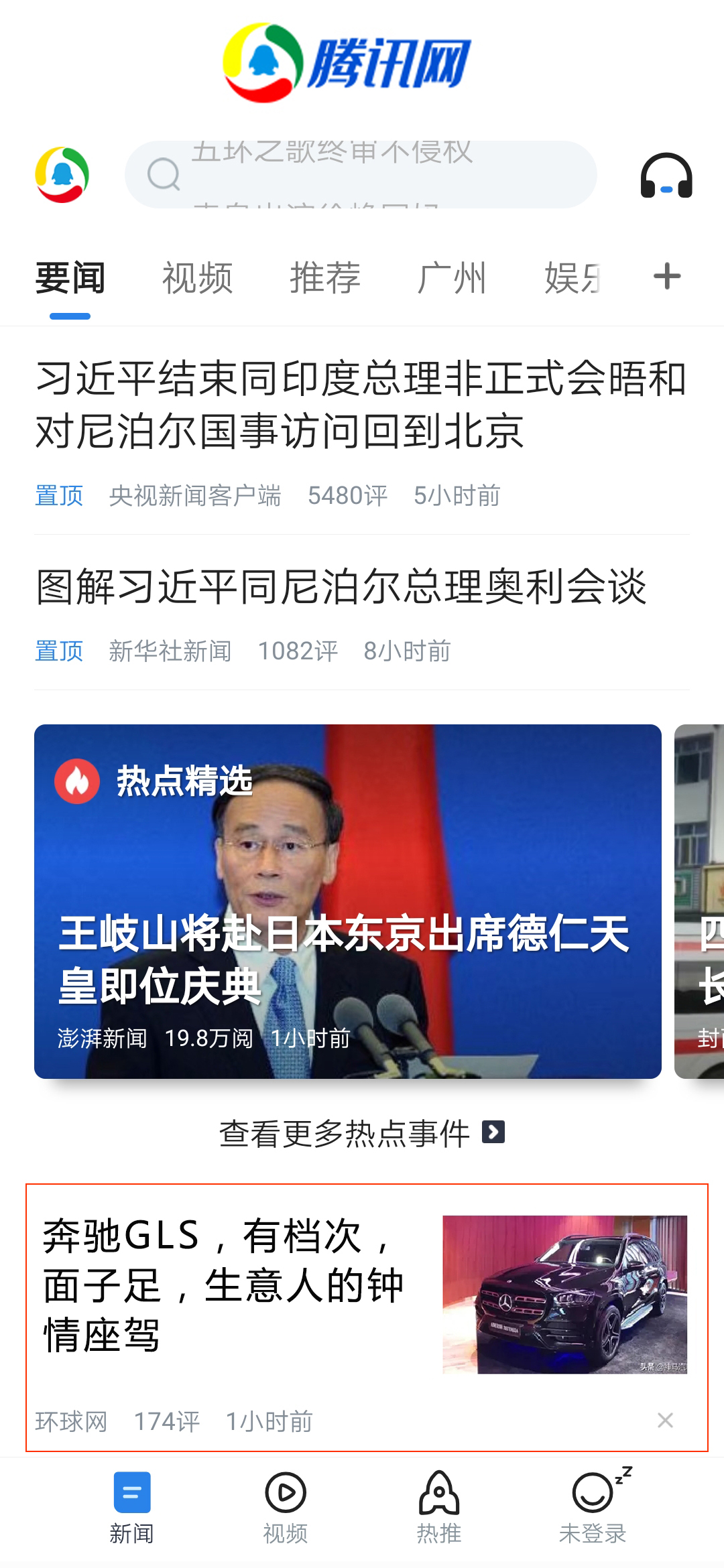
Task: Open article about 习近平 returning to Beijing
Action: click(361, 404)
